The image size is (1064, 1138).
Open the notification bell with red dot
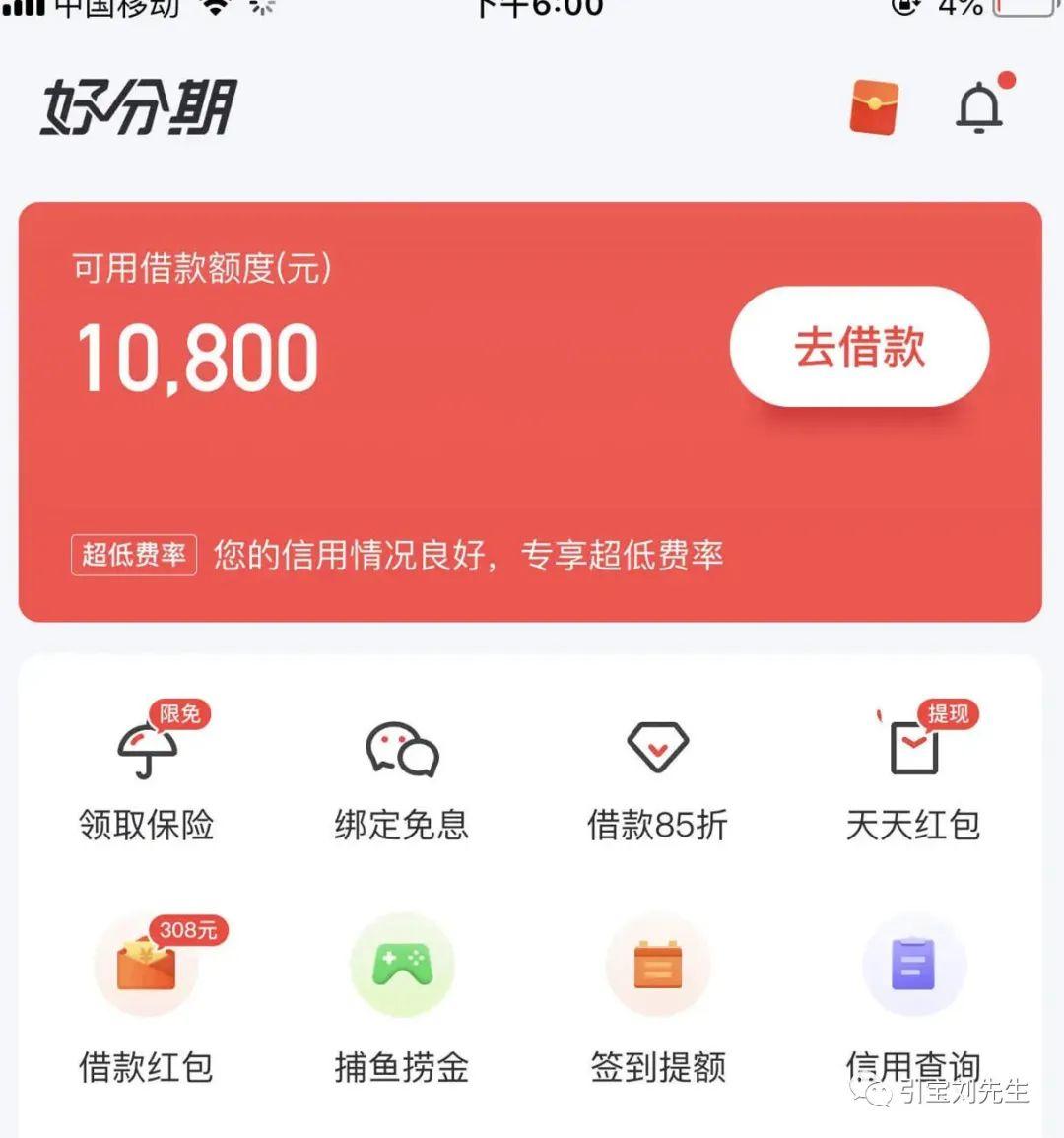pyautogui.click(x=979, y=106)
